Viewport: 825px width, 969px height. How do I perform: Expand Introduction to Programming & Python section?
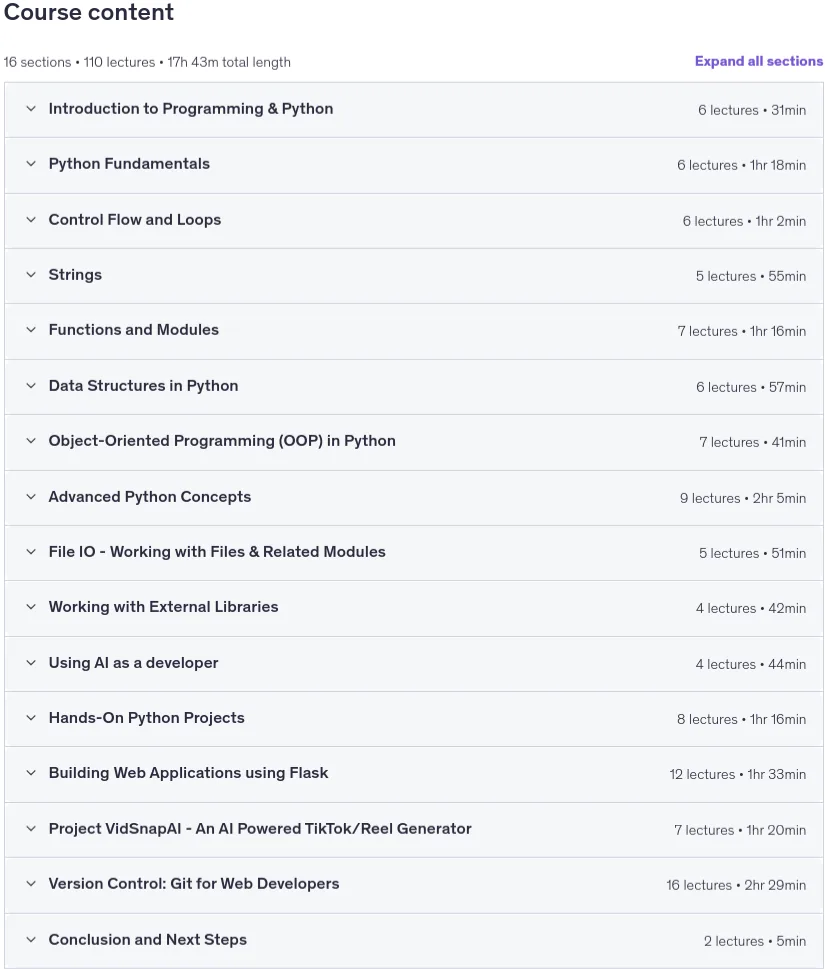[413, 109]
